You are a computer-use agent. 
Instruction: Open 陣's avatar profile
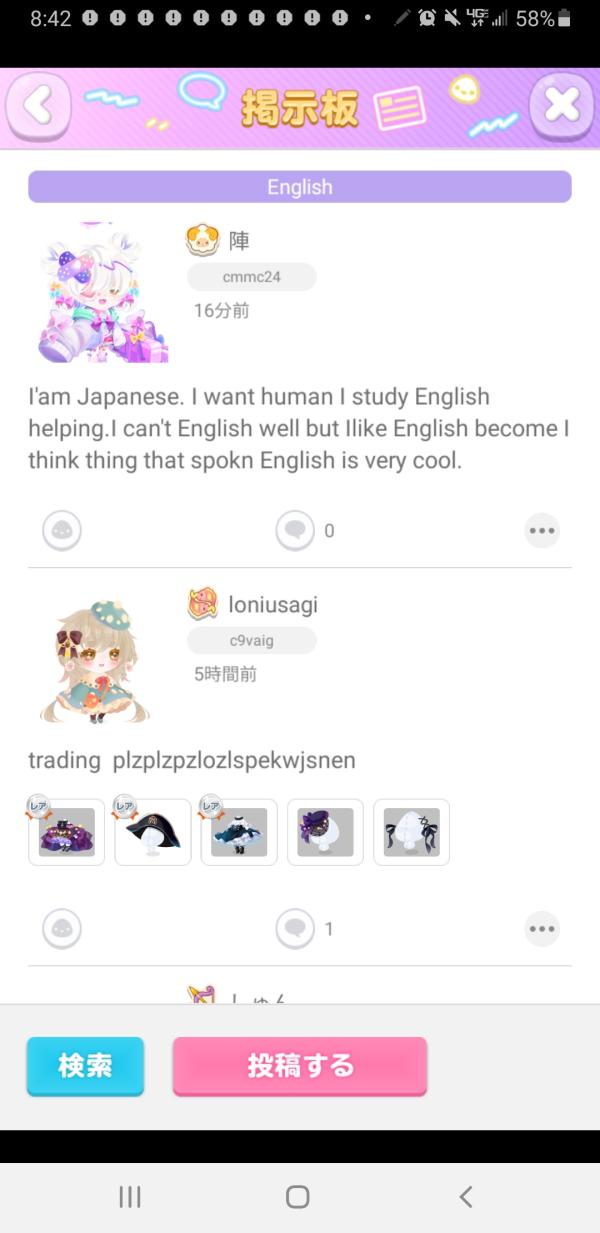coord(105,293)
